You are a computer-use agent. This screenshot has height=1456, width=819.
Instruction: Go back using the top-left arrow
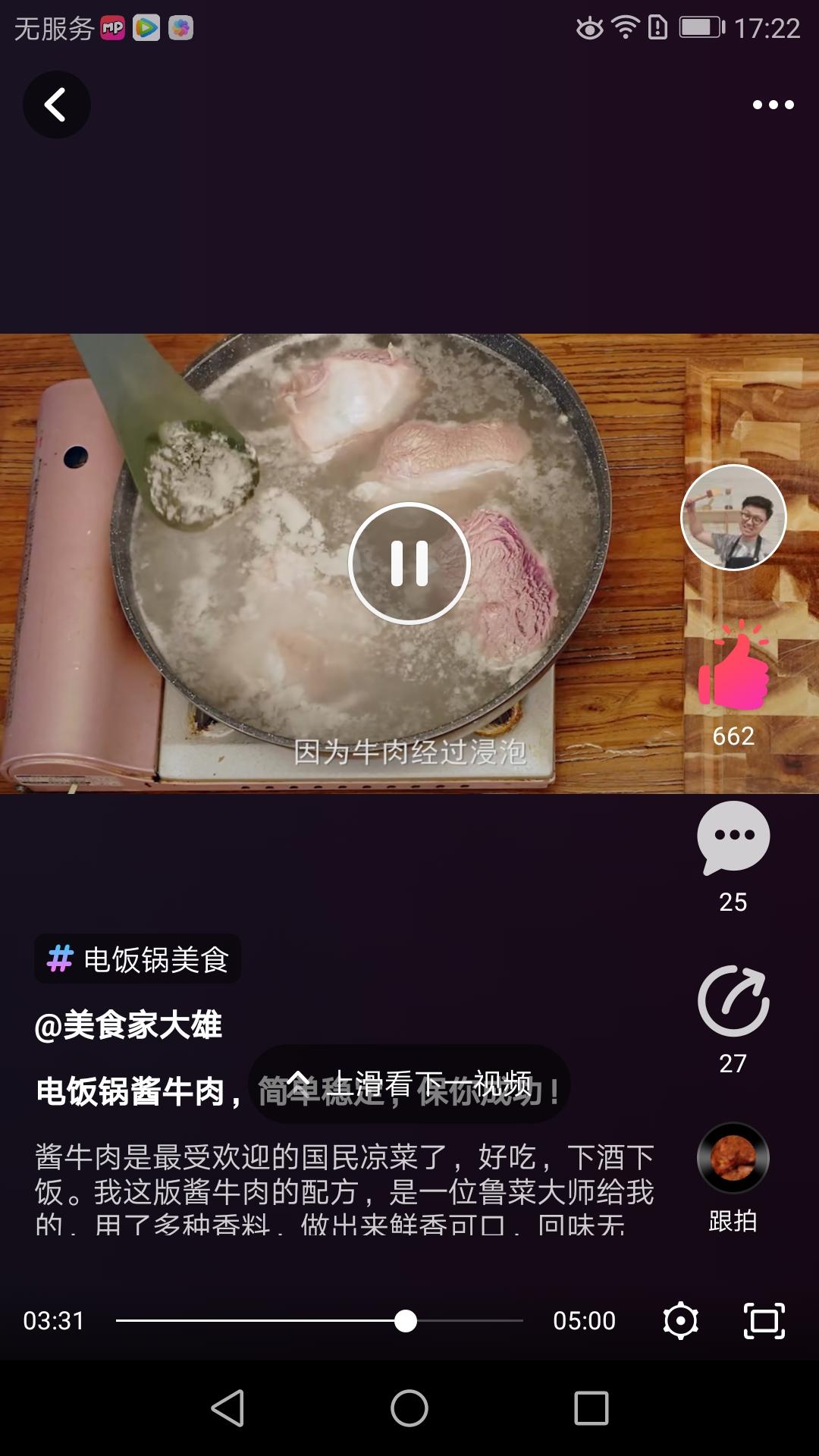56,105
